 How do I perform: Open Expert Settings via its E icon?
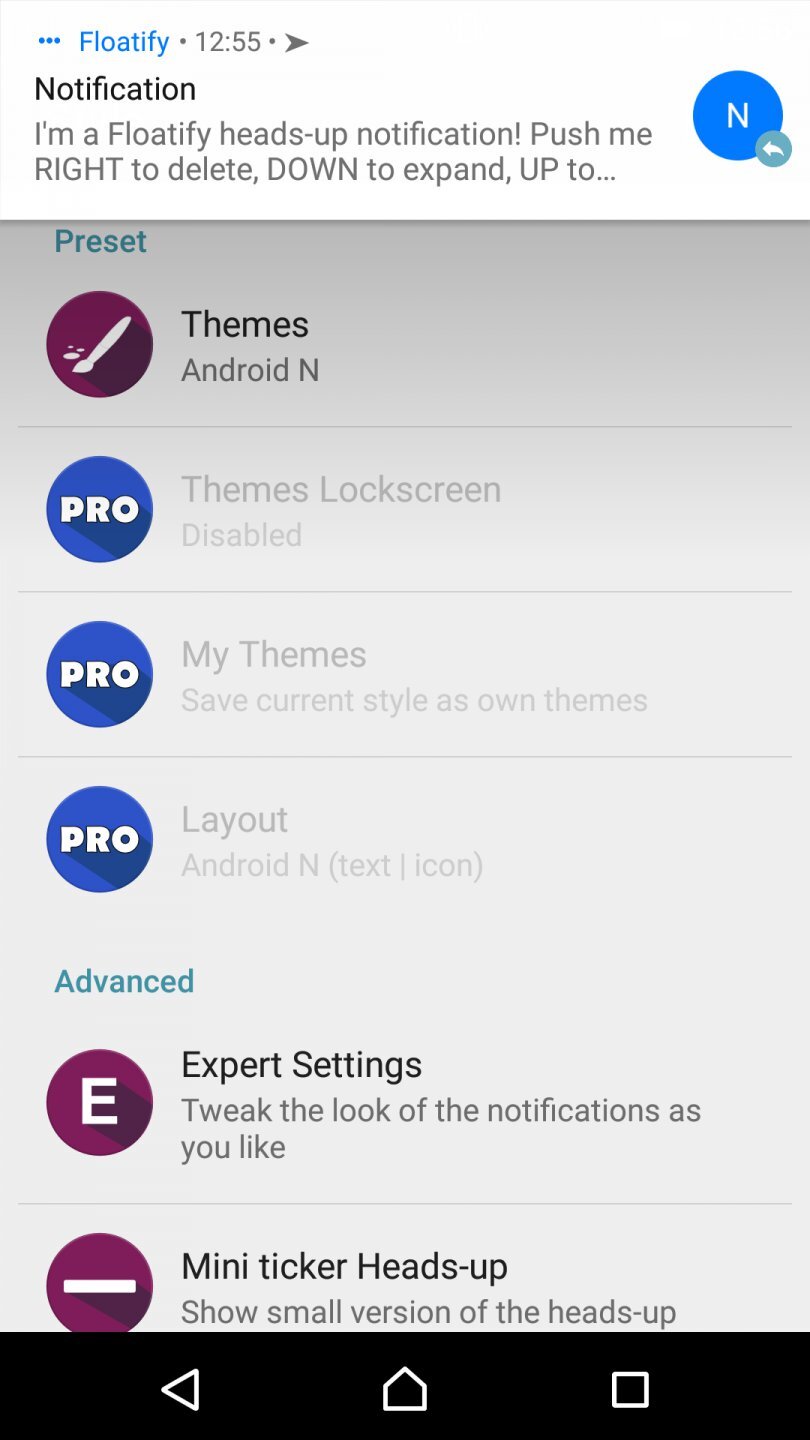(99, 1102)
